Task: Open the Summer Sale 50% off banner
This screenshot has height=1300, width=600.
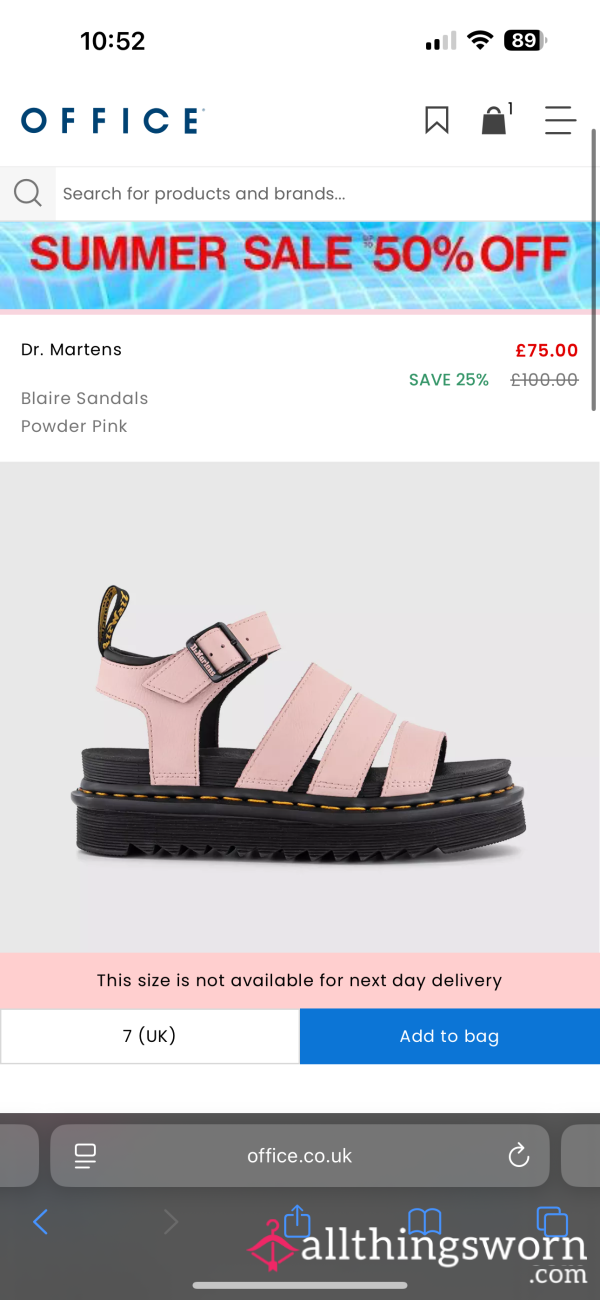Action: (300, 265)
